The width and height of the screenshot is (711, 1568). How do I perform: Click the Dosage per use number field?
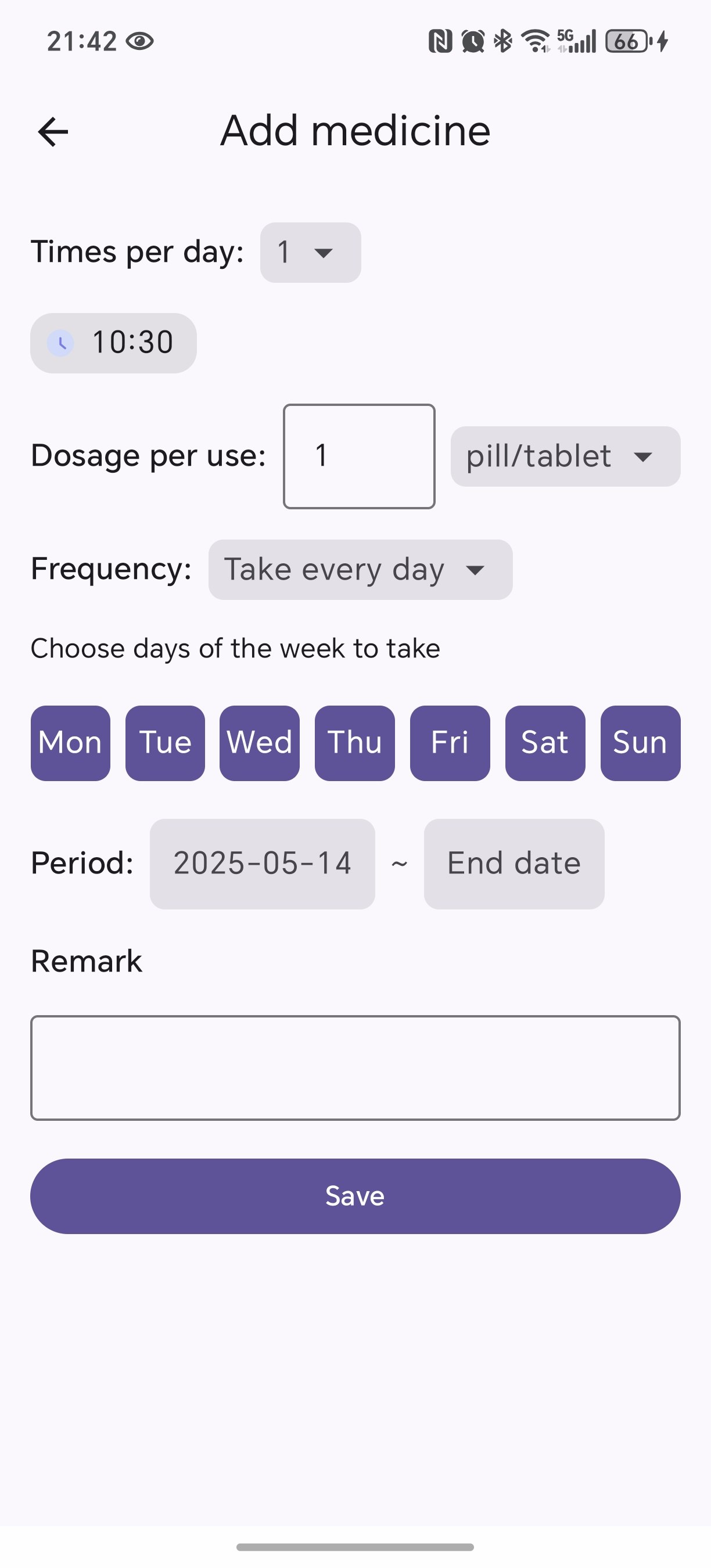click(x=358, y=456)
